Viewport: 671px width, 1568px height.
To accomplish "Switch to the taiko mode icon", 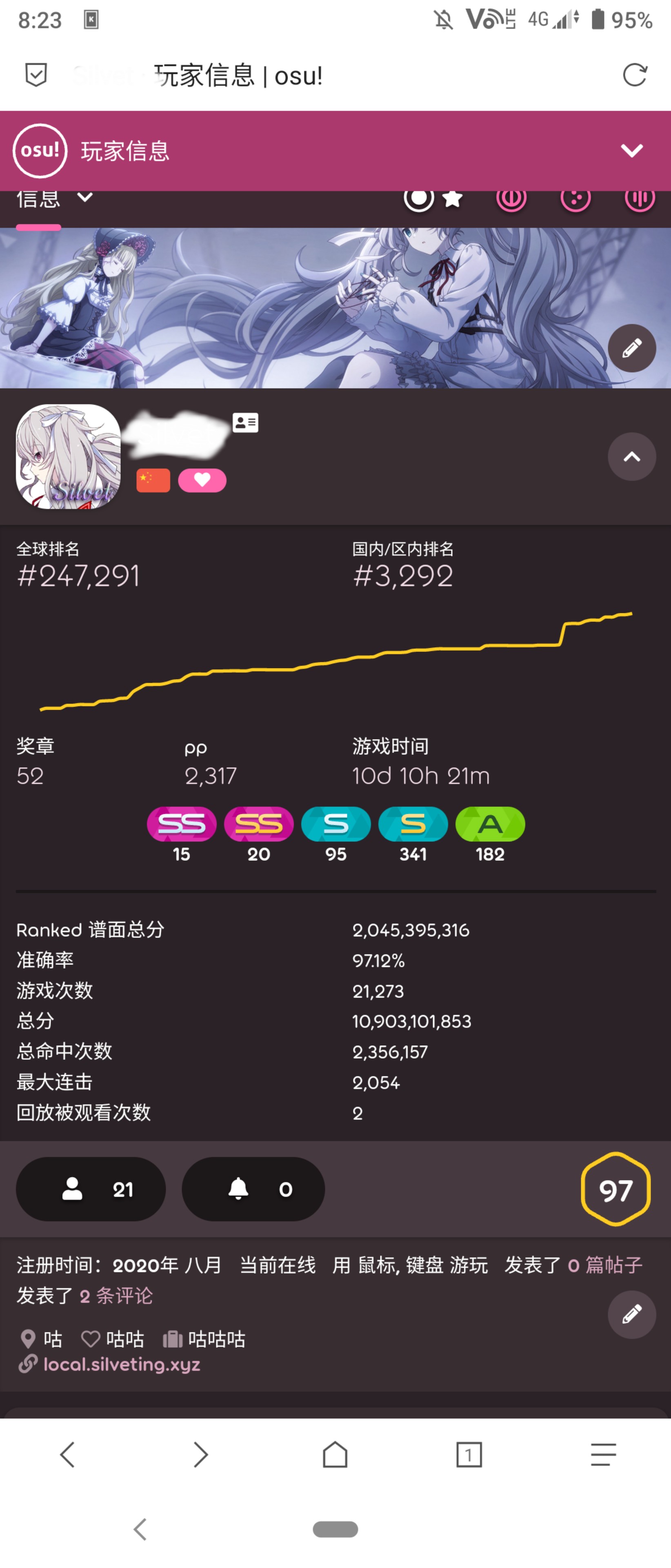I will point(511,198).
